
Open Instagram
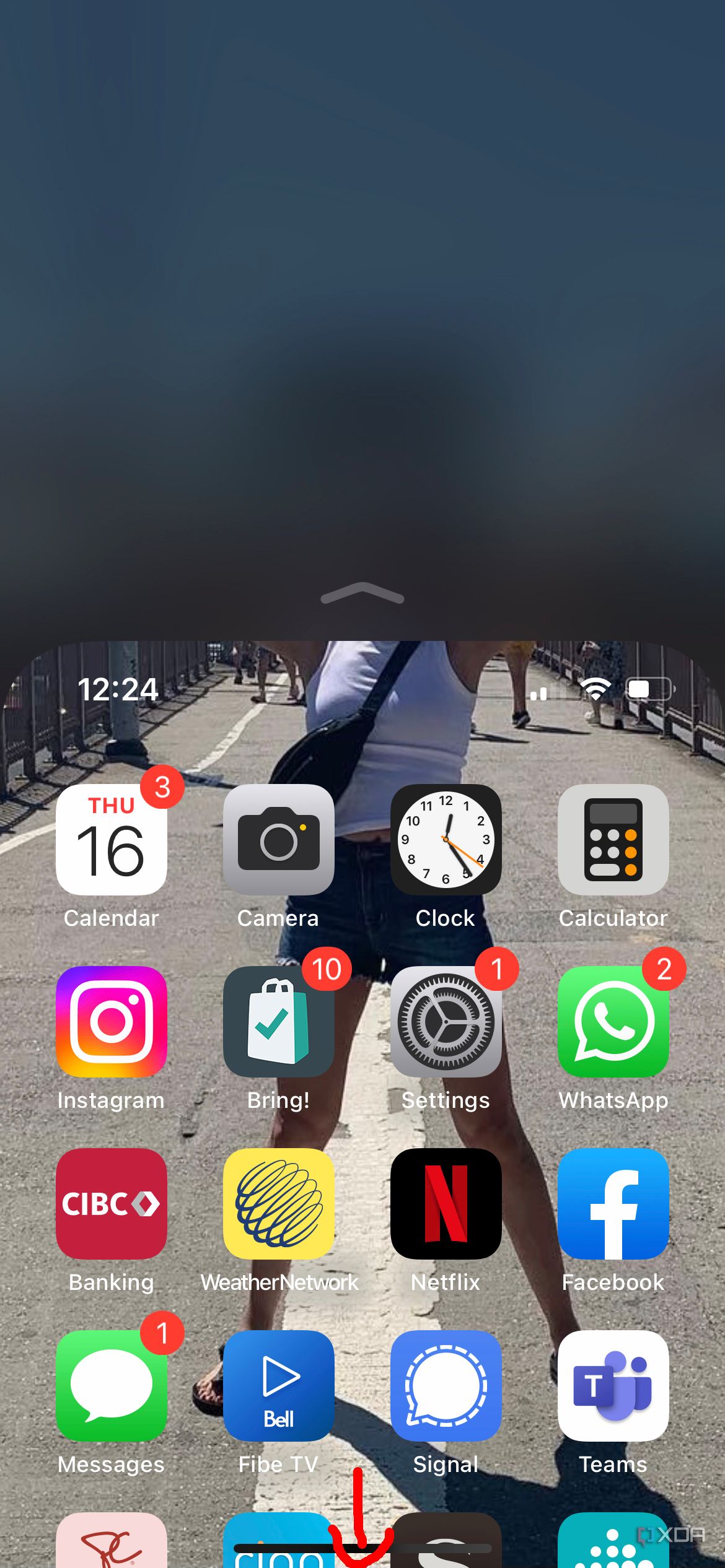point(111,1022)
